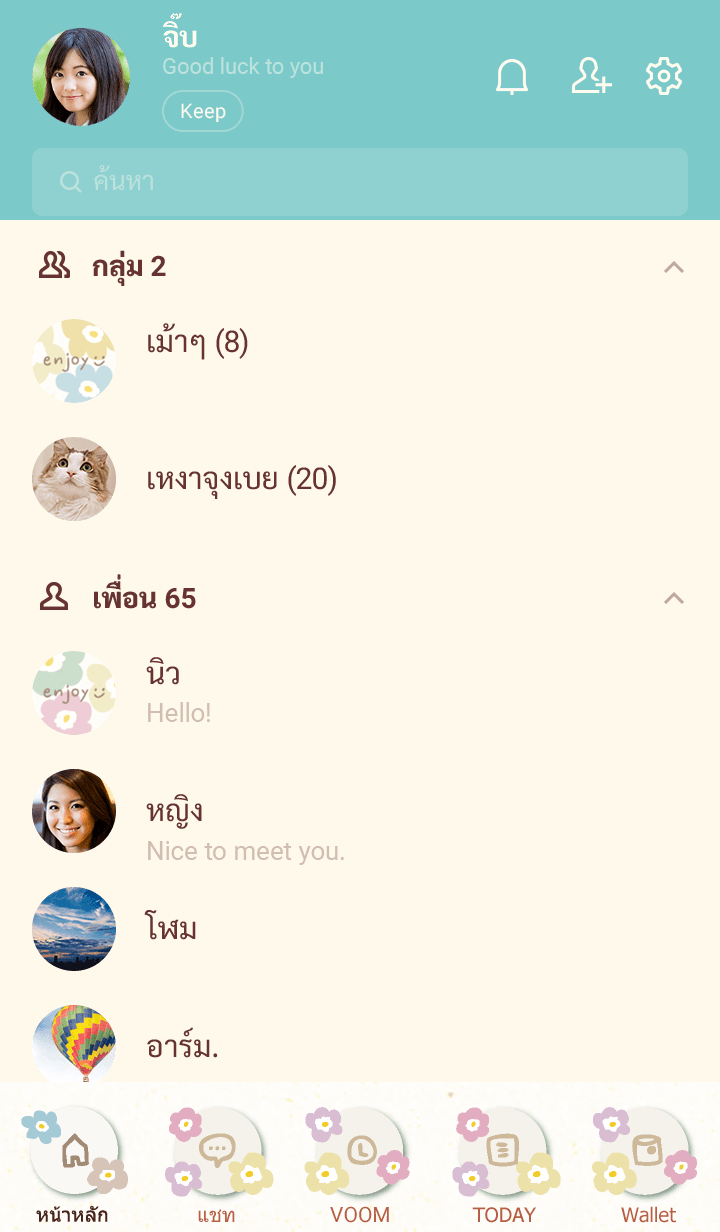Open the เหงาจุงเบย (20) group
Image resolution: width=720 pixels, height=1232 pixels.
pyautogui.click(x=241, y=480)
